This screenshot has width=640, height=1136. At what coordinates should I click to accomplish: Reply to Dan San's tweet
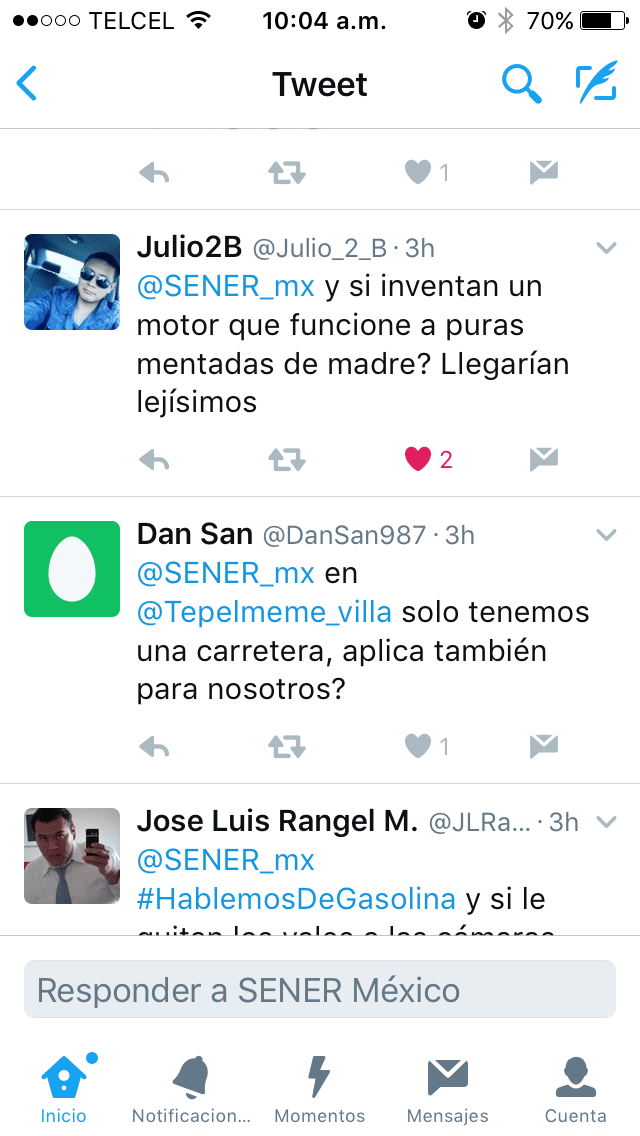click(x=154, y=746)
